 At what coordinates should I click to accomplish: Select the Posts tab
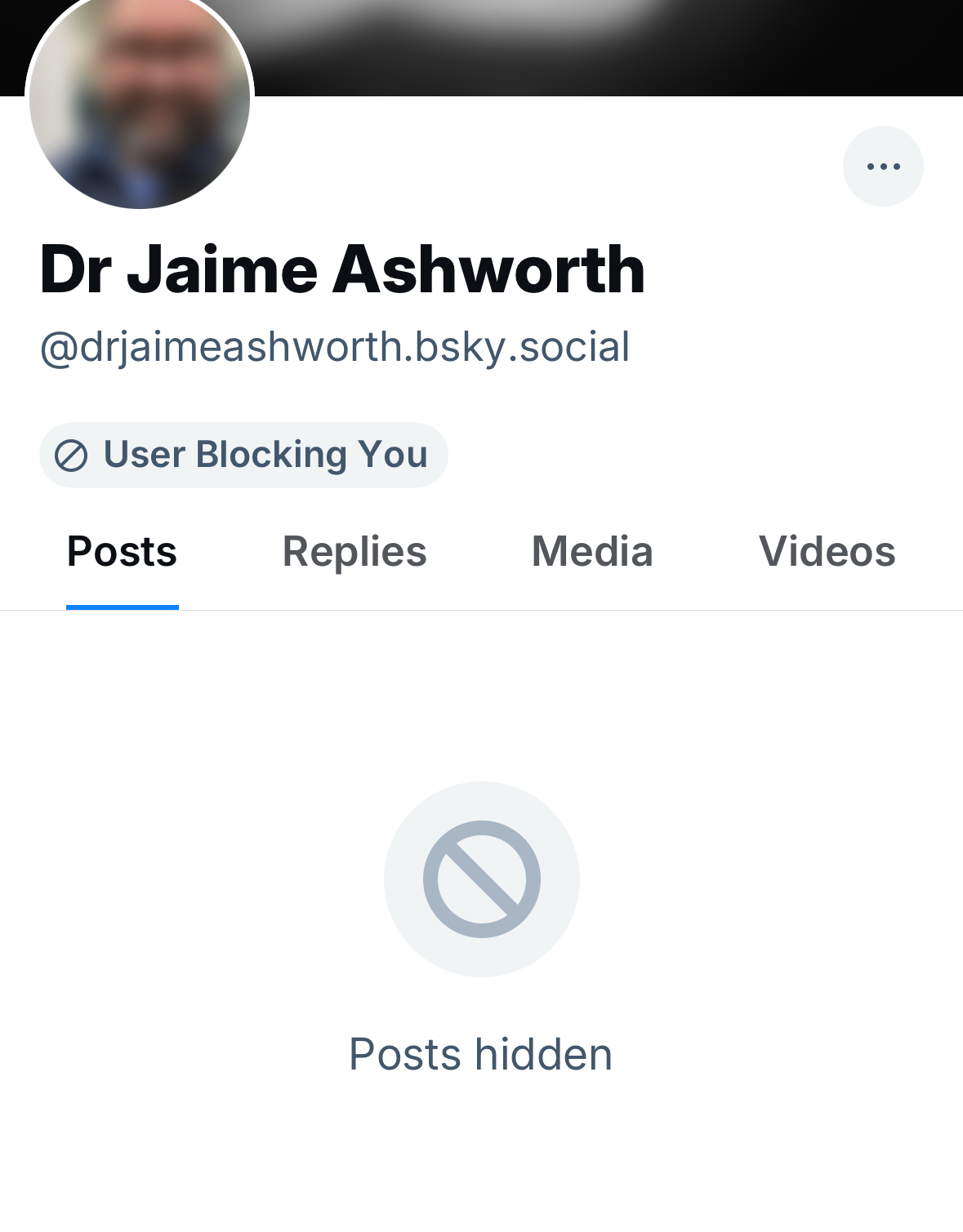[x=123, y=552]
